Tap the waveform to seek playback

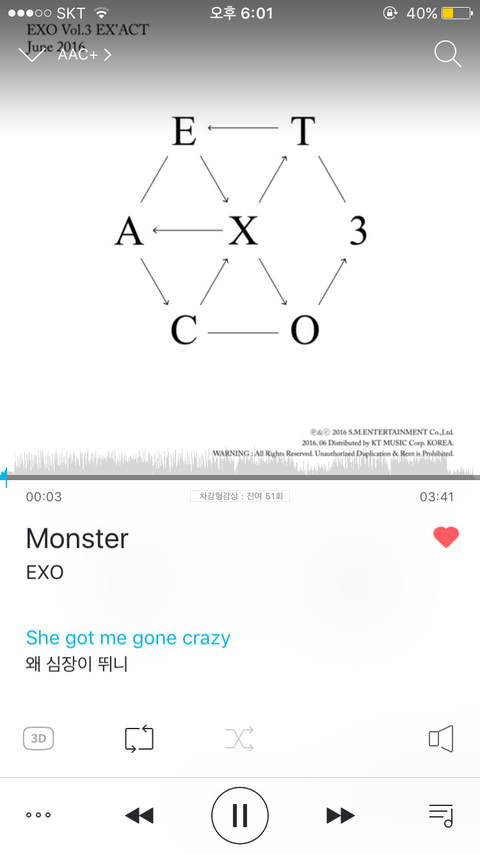[240, 462]
